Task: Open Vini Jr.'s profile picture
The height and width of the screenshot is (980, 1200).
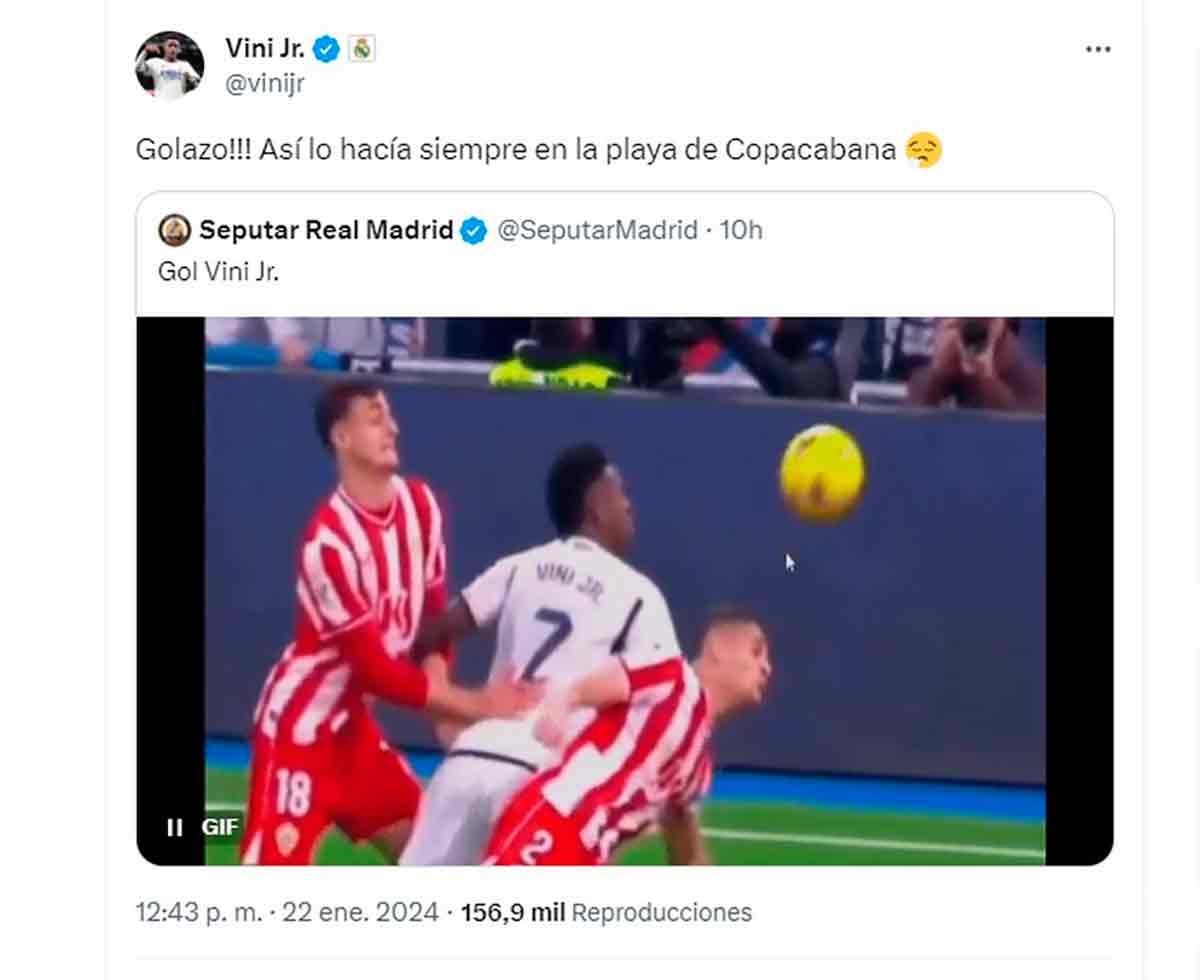Action: point(169,65)
